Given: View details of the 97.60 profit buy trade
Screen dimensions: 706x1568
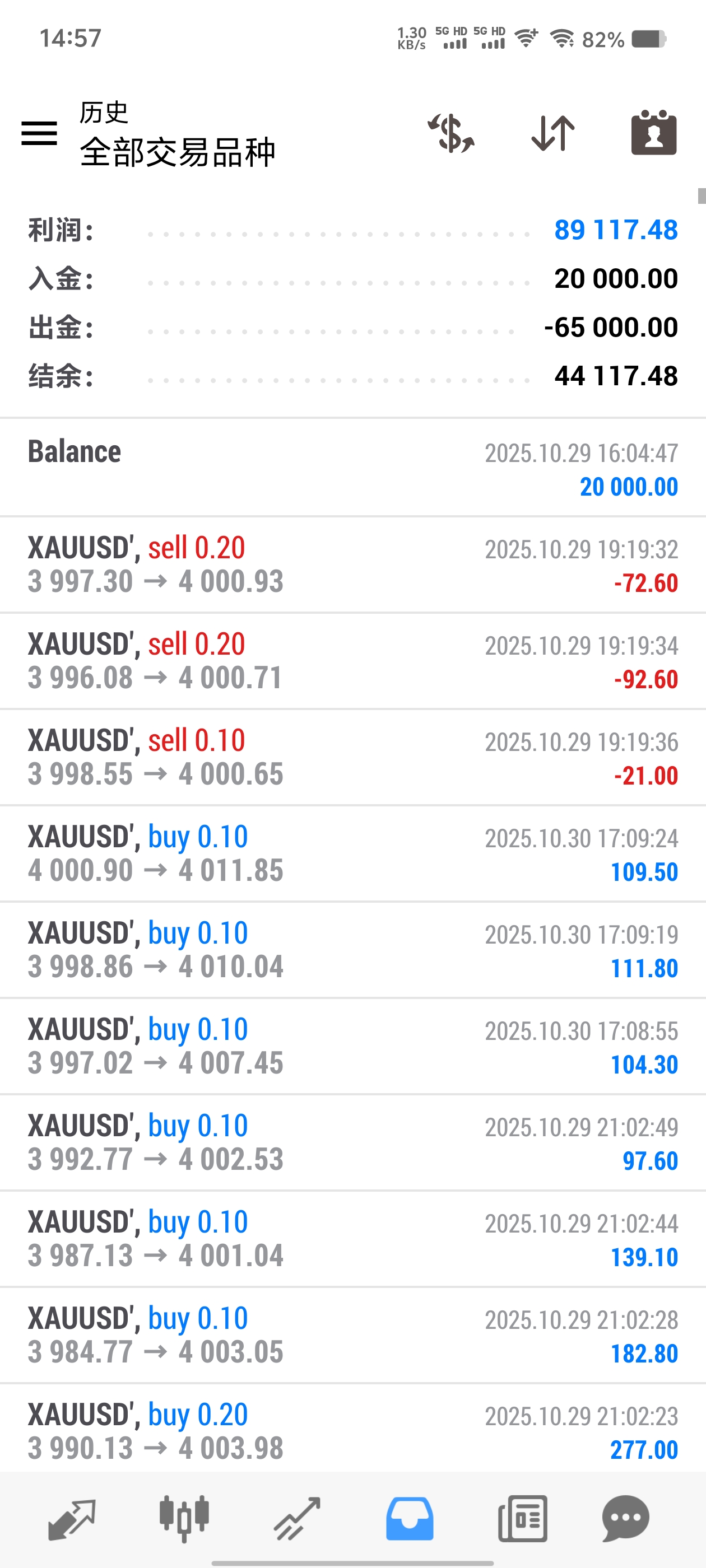Looking at the screenshot, I should pos(352,1142).
